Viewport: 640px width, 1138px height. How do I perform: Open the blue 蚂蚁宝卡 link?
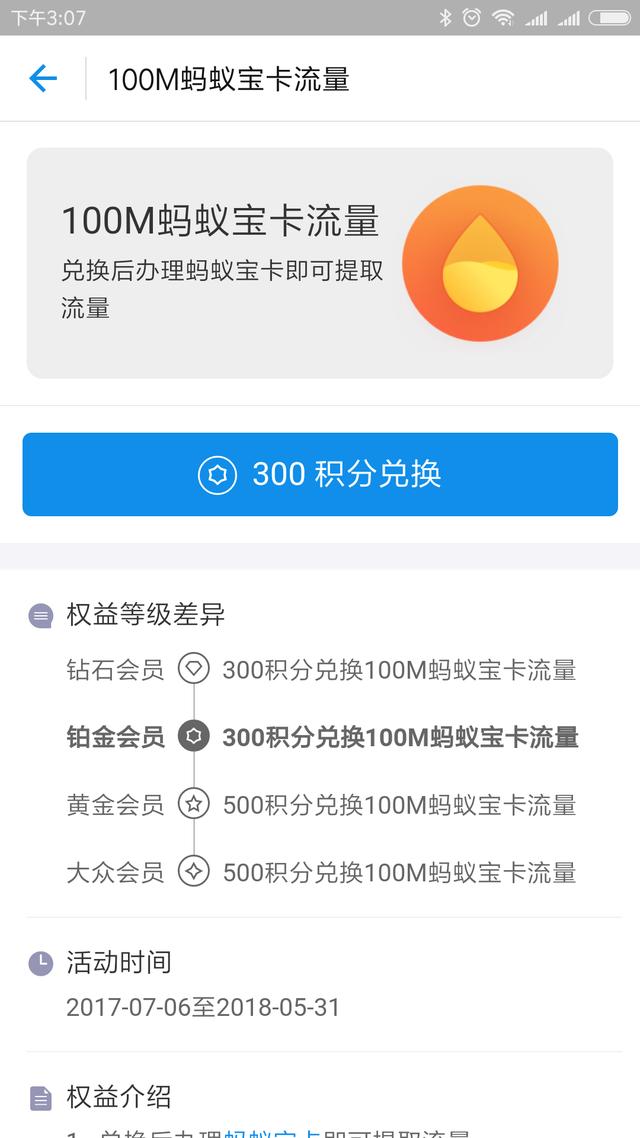pos(272,1134)
